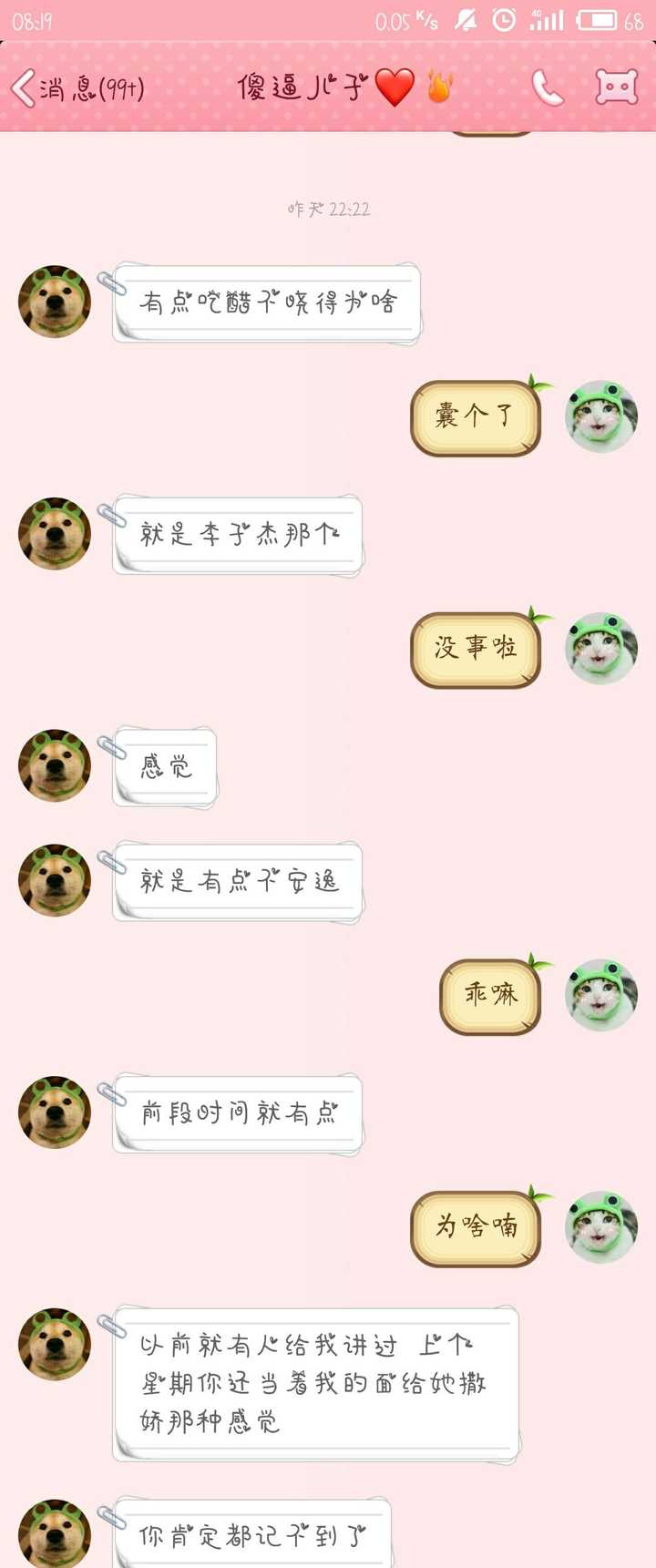View profile from avatar beside 没事啦
This screenshot has height=1568, width=656.
[600, 649]
